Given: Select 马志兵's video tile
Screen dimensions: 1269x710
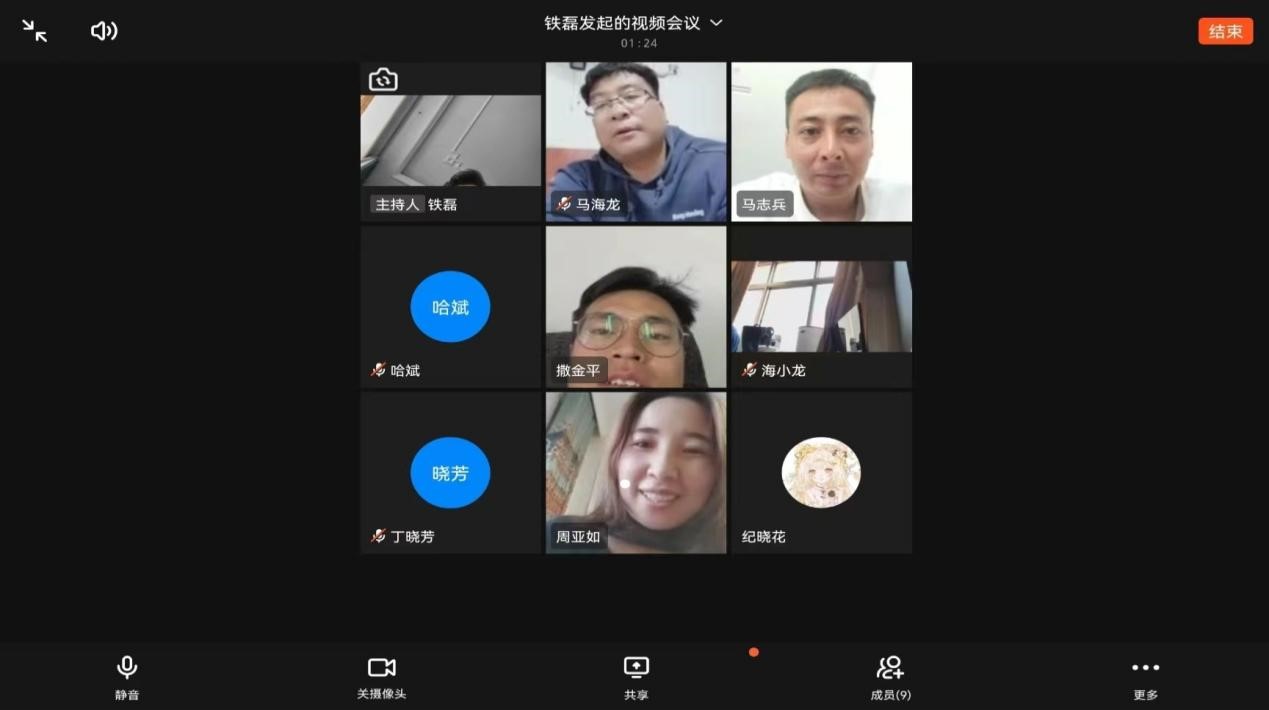Looking at the screenshot, I should pyautogui.click(x=821, y=140).
